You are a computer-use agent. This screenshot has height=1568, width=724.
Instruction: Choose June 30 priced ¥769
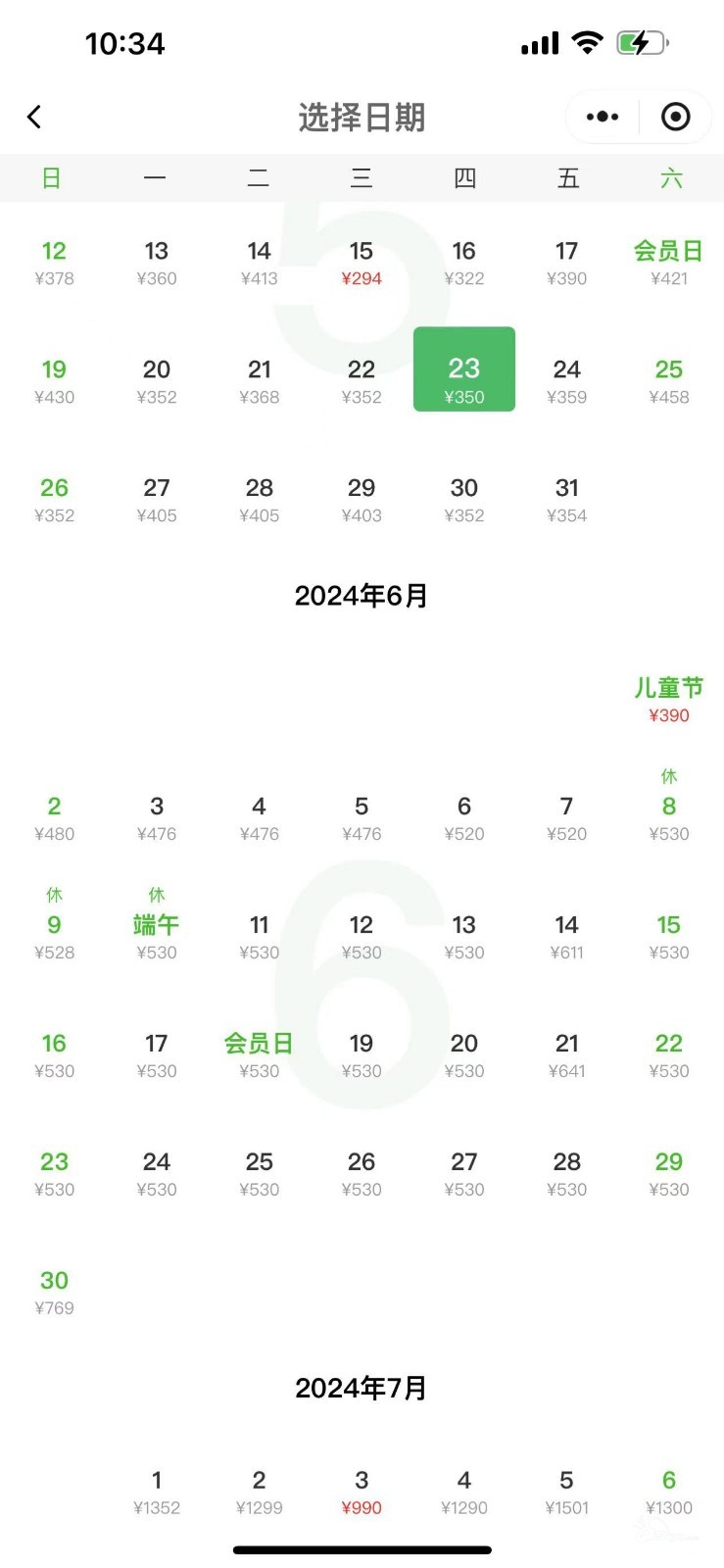[54, 1294]
